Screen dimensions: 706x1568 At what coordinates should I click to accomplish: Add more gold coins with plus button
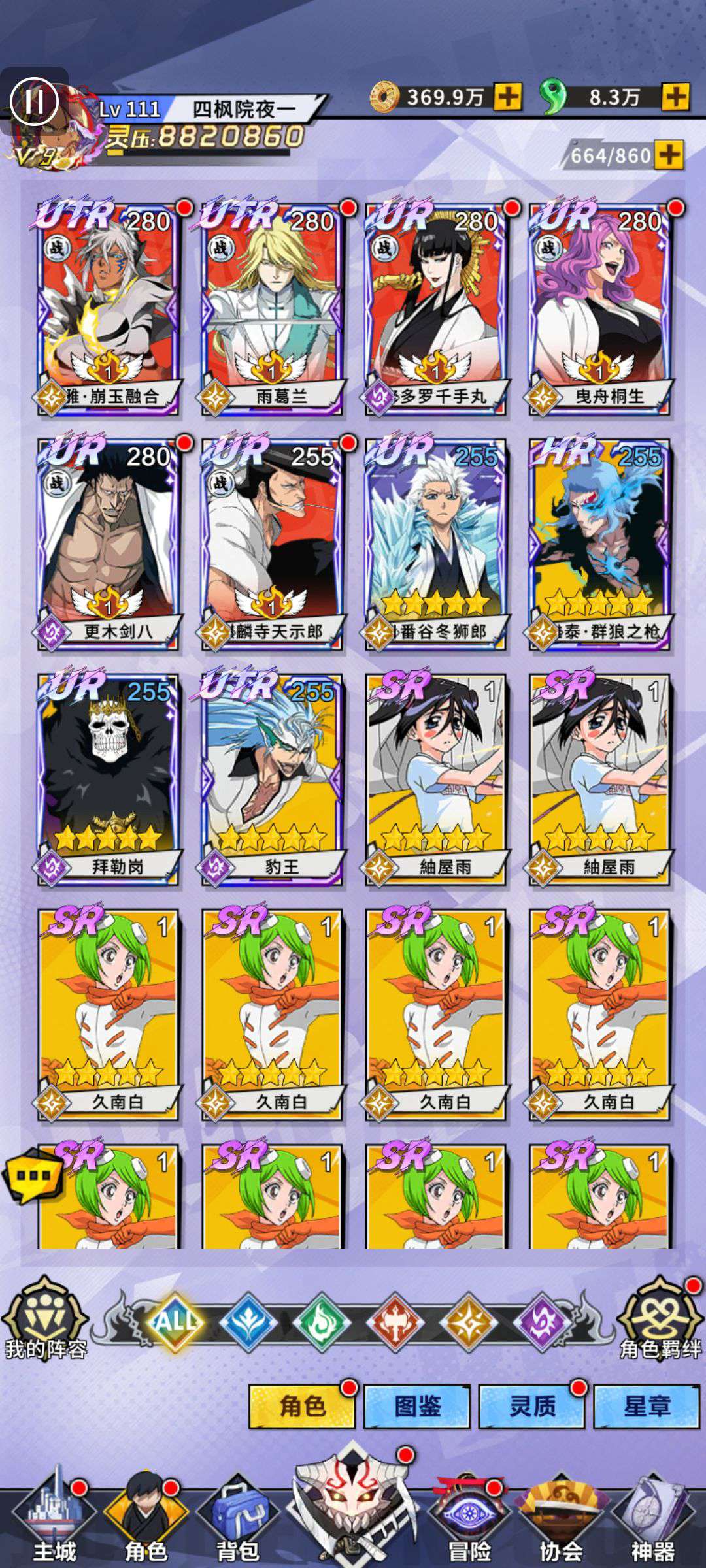(507, 97)
